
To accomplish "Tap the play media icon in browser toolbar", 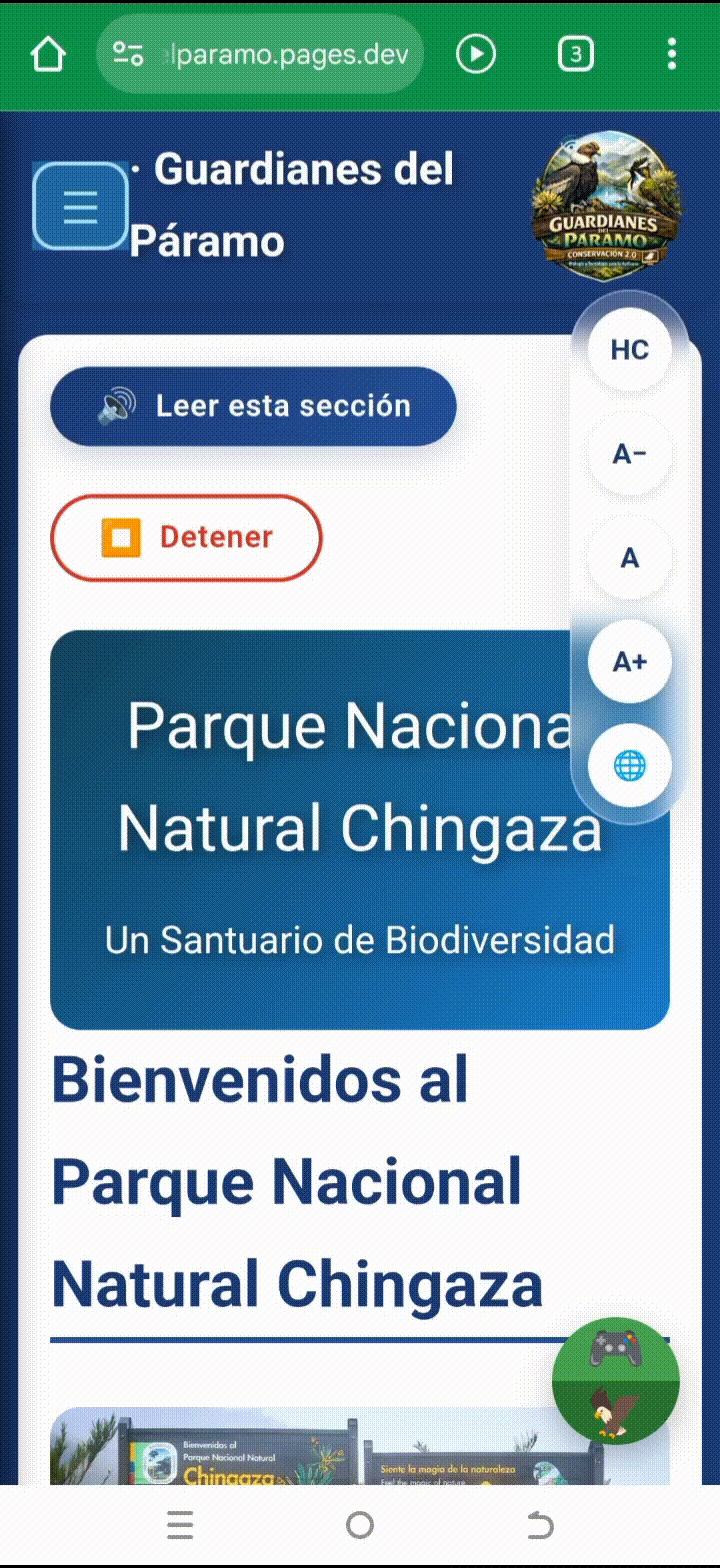I will pyautogui.click(x=476, y=54).
